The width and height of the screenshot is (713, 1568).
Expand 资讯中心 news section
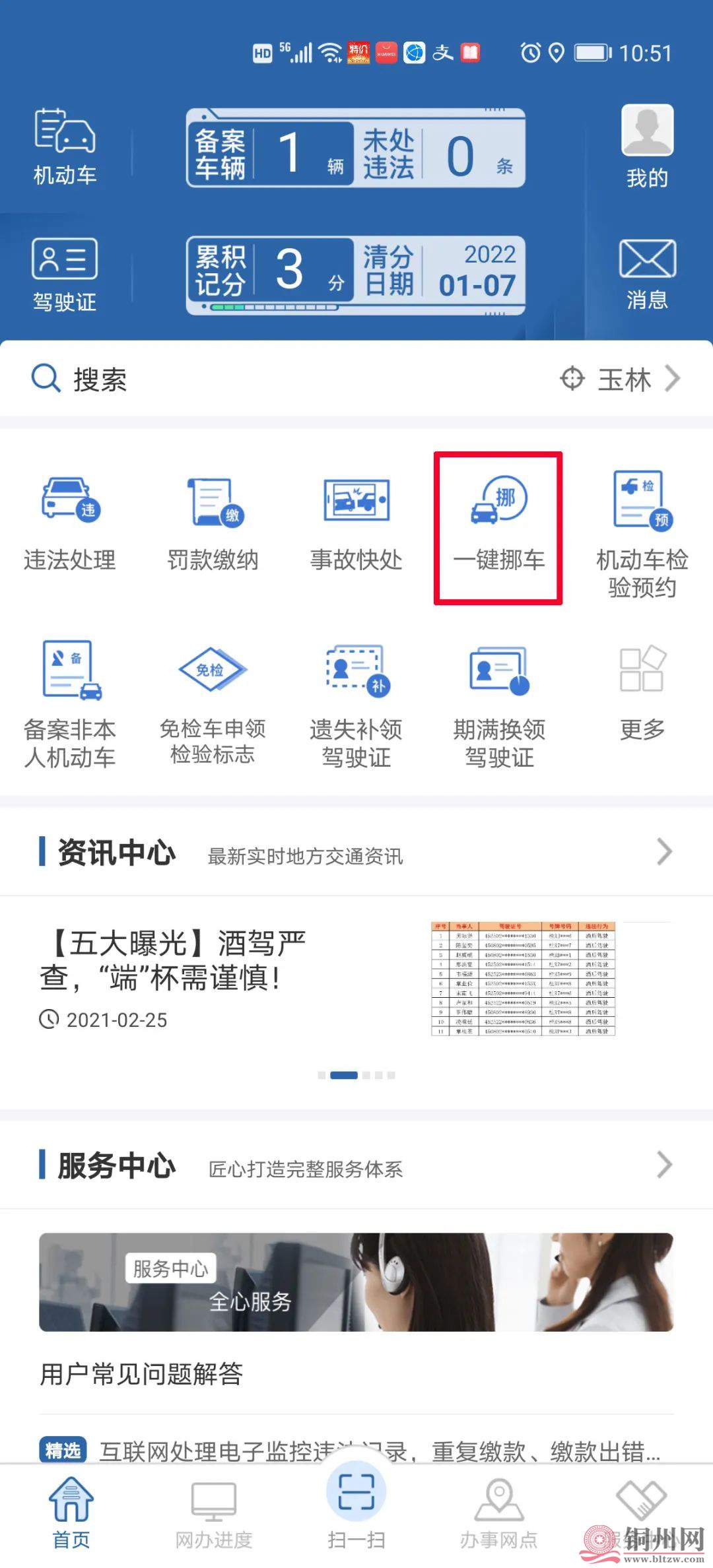(663, 852)
